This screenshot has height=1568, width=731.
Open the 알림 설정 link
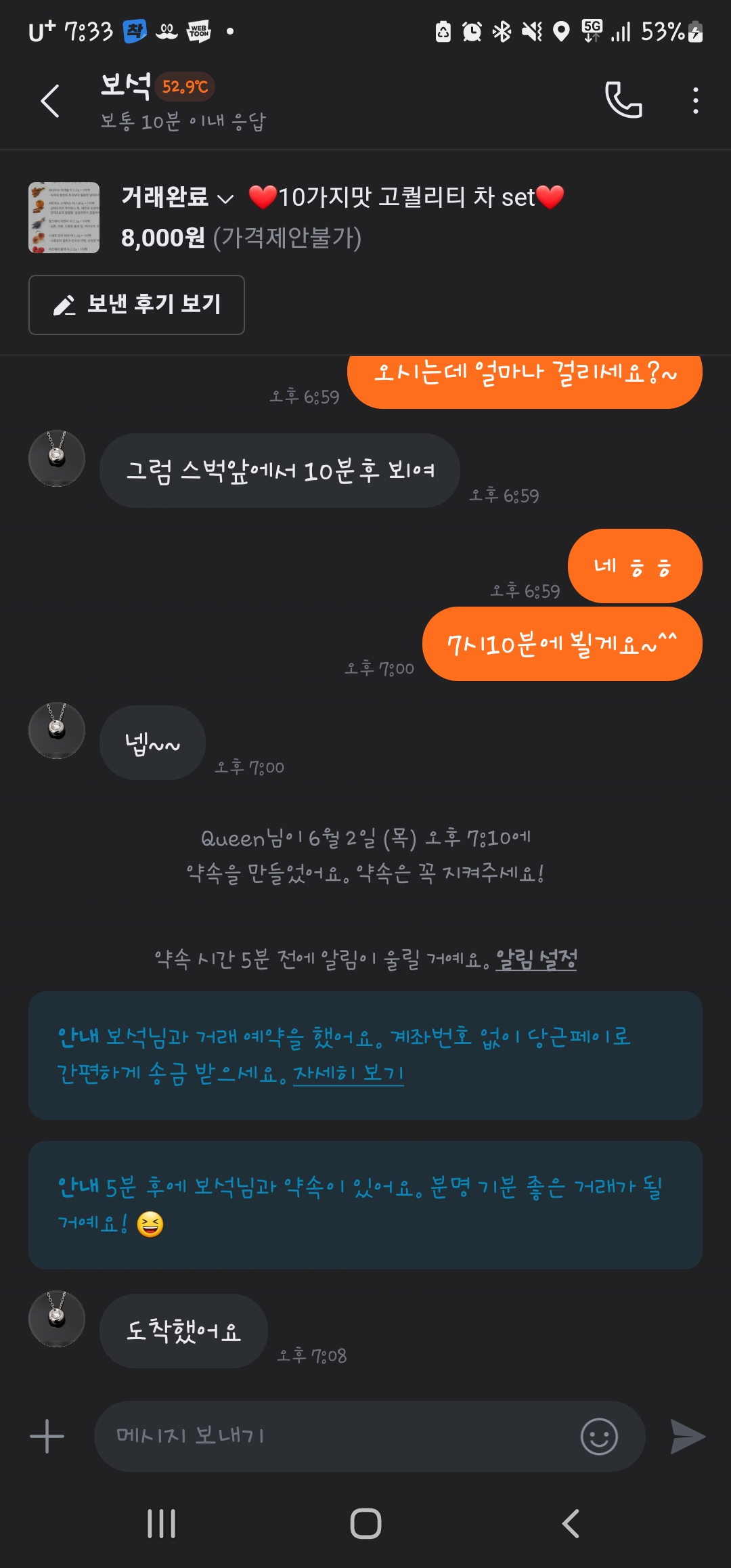(x=536, y=959)
